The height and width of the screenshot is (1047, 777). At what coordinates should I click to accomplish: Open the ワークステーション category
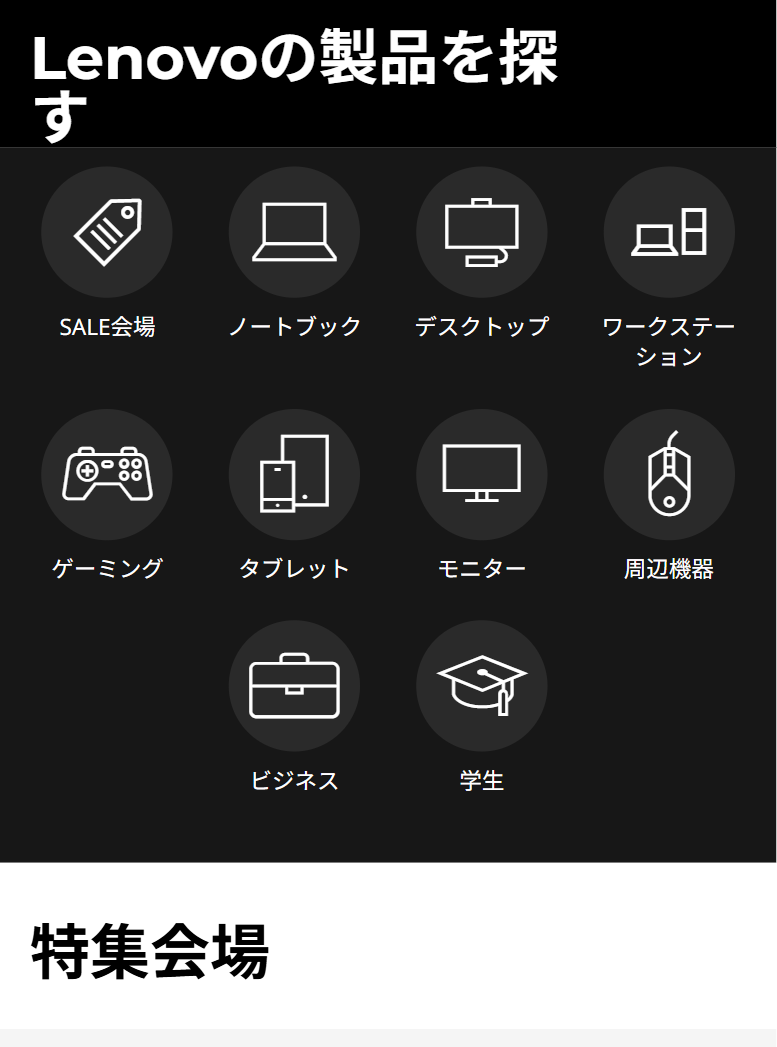(x=669, y=232)
